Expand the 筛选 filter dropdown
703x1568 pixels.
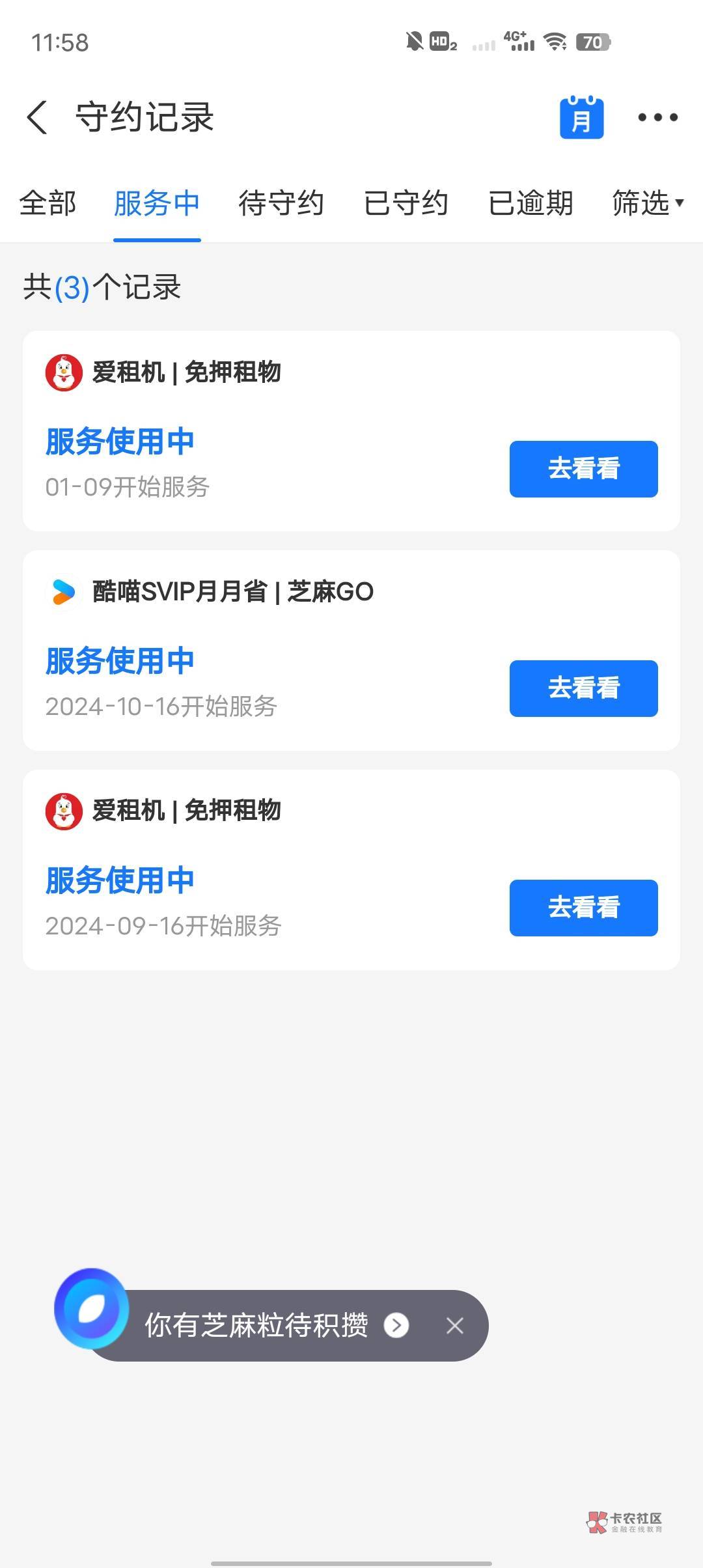(648, 203)
